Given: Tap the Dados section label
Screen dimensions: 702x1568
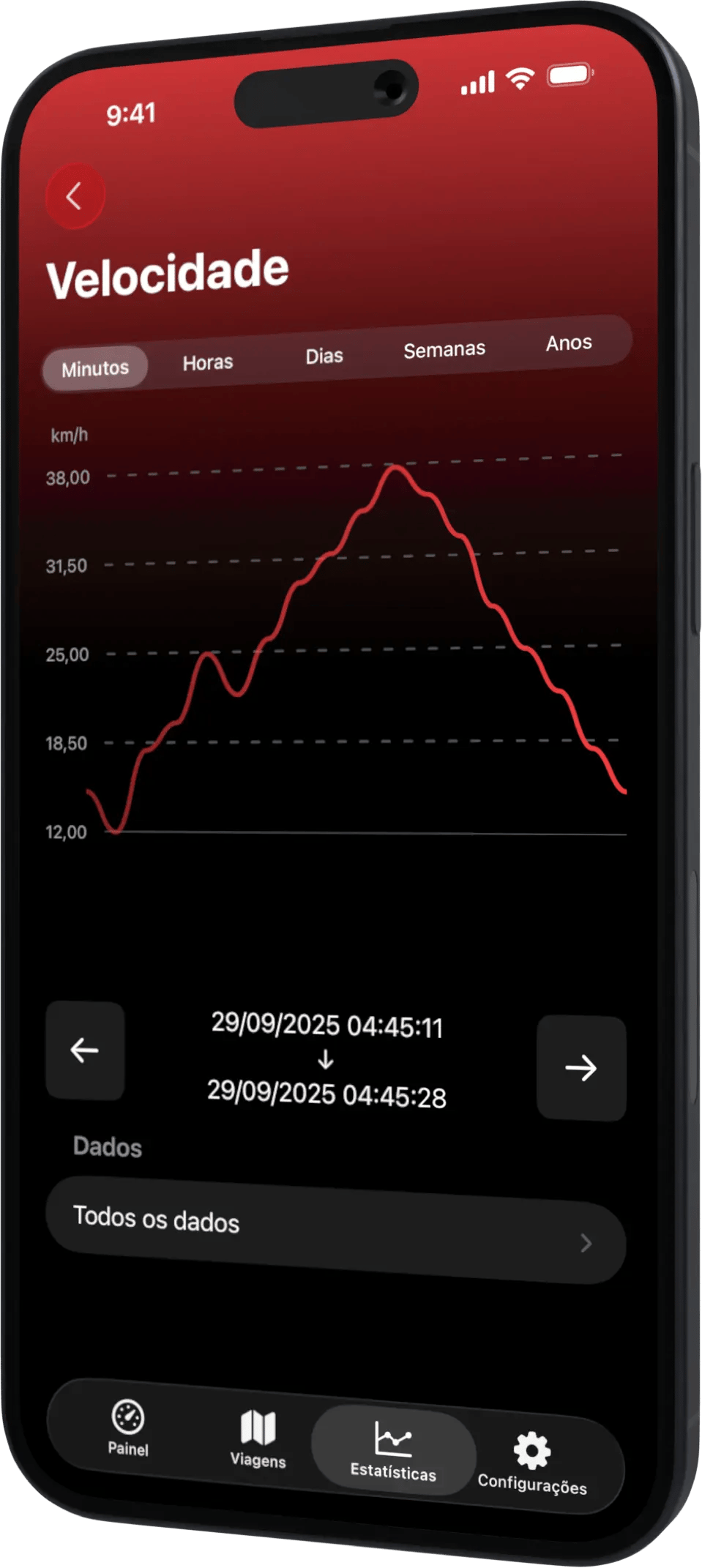Looking at the screenshot, I should tap(108, 1148).
